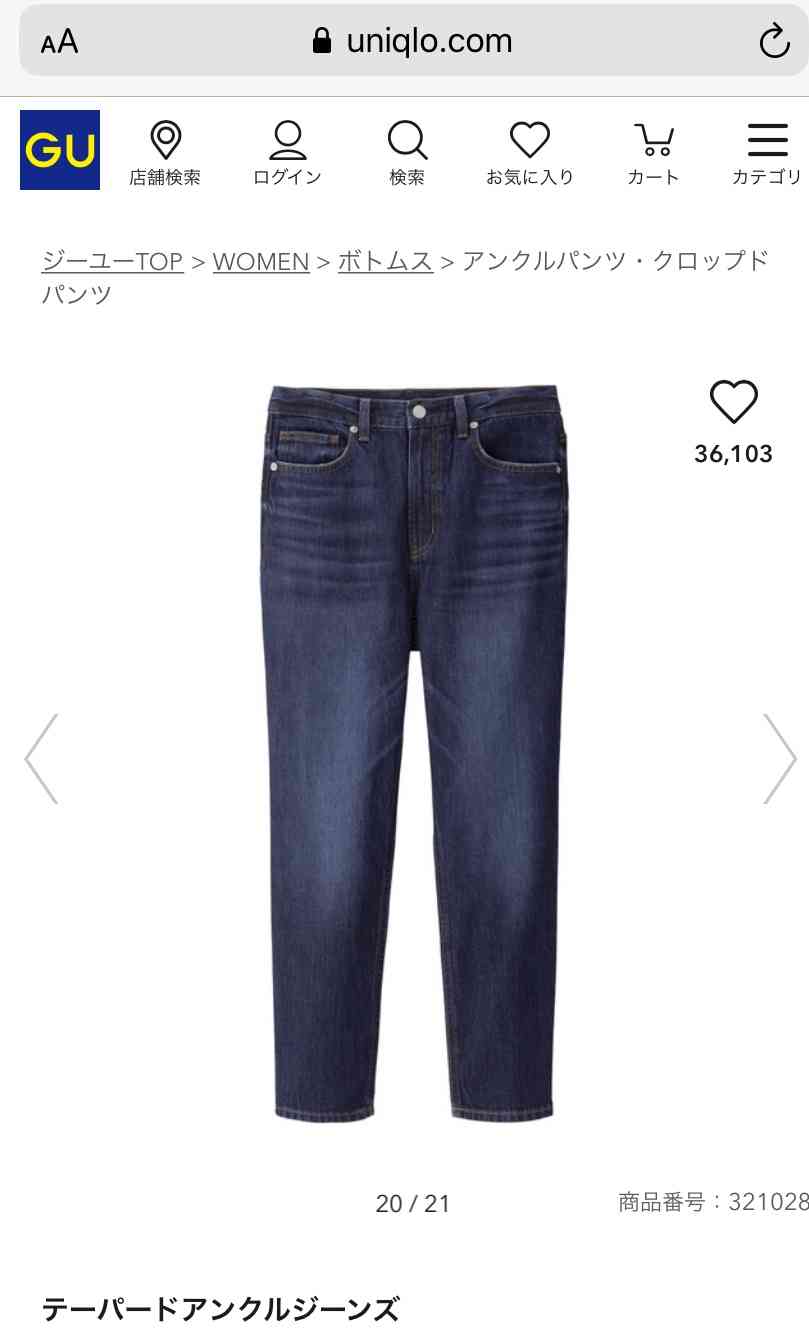
Task: Open the login ログイン page
Action: [288, 153]
